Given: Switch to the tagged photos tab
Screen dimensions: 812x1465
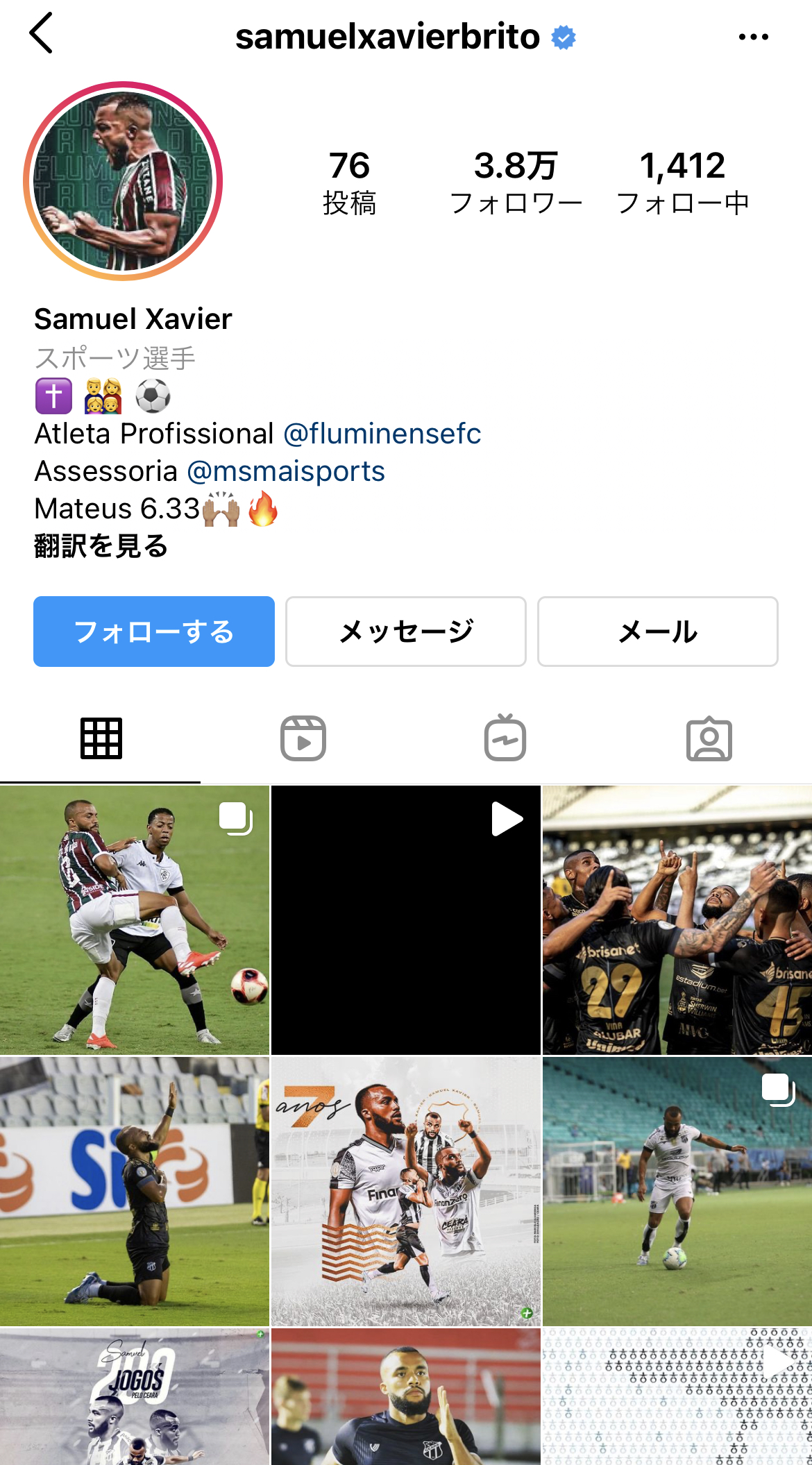Looking at the screenshot, I should coord(709,738).
